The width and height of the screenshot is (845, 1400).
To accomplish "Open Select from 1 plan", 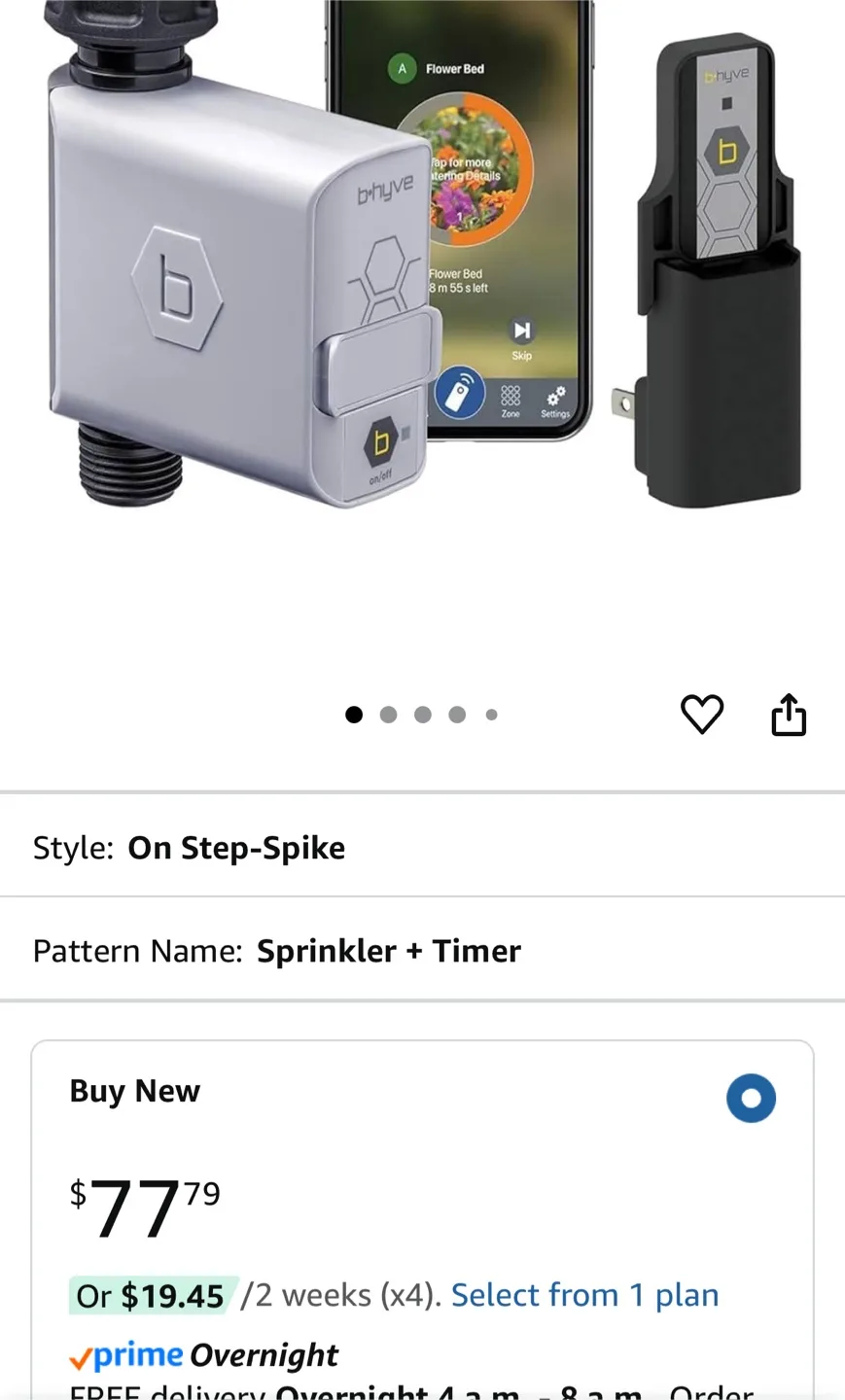I will click(x=584, y=1294).
